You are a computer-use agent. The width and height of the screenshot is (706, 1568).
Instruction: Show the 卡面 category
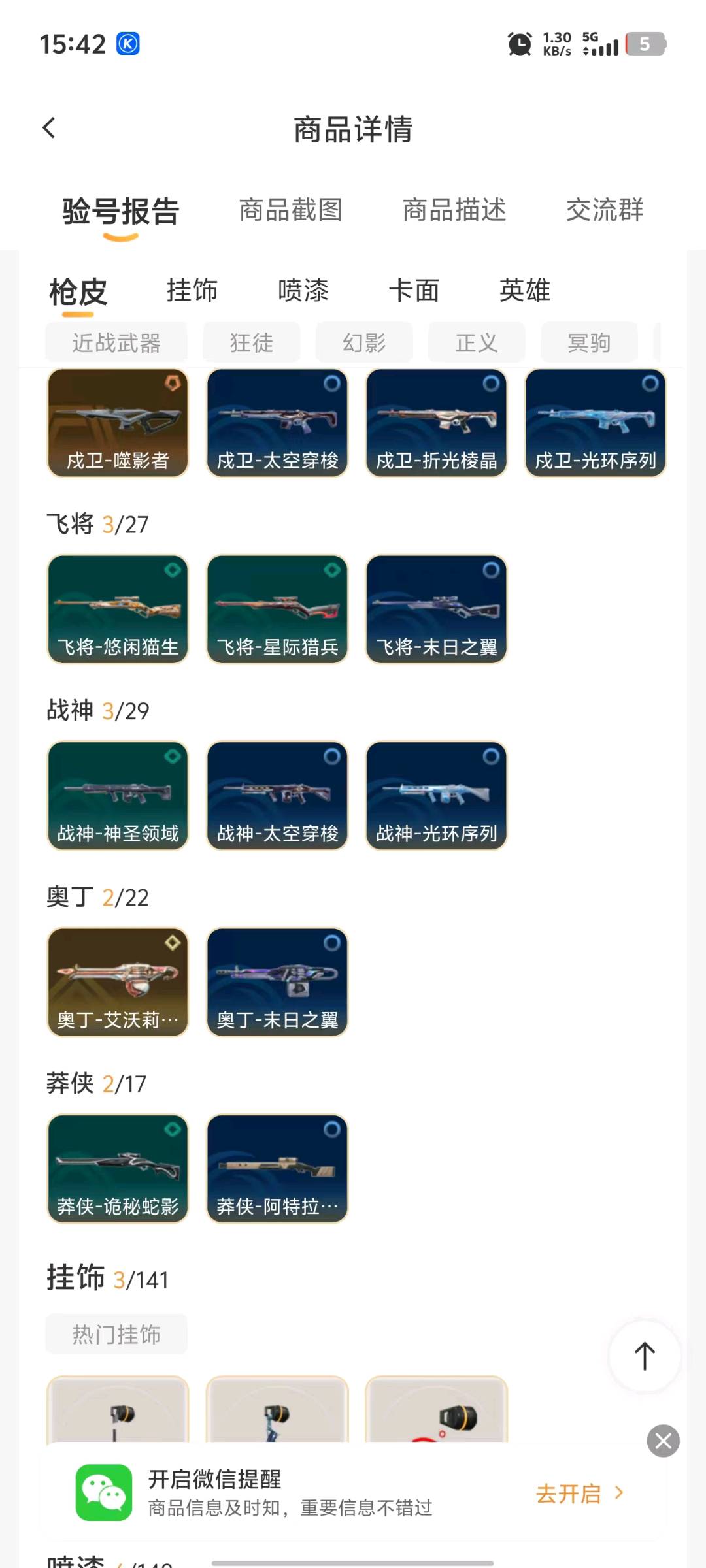tap(414, 290)
